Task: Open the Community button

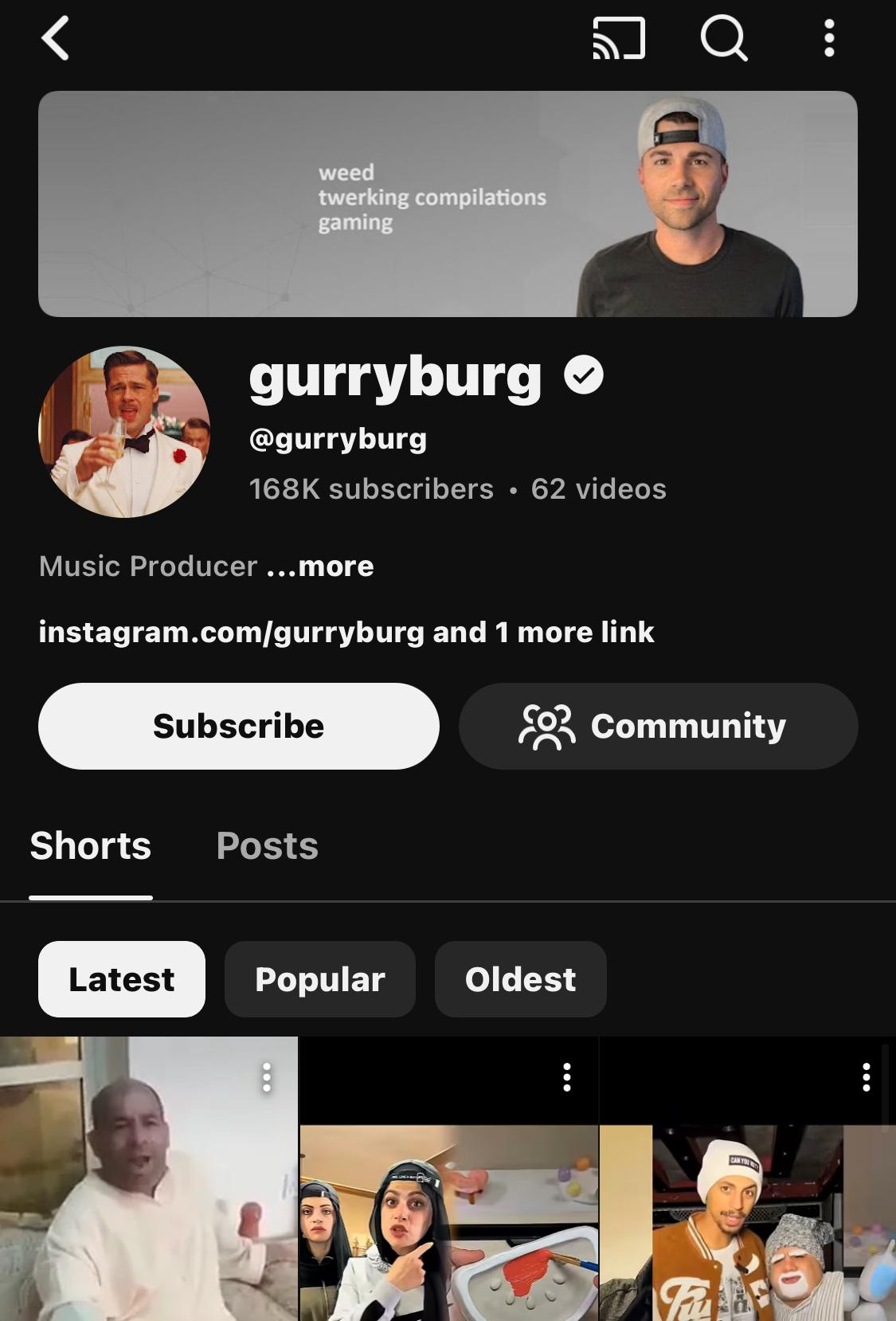Action: (658, 726)
